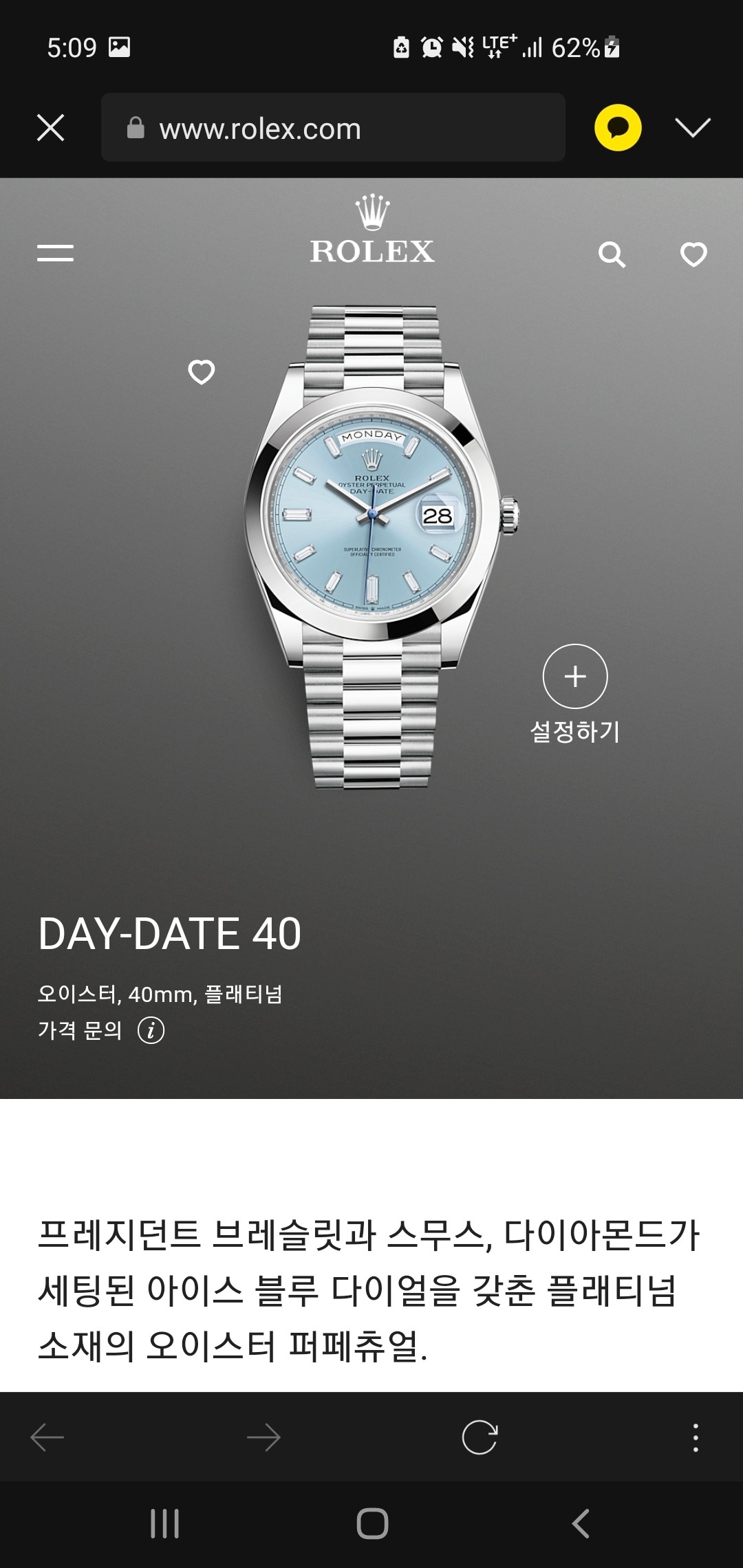Open the browser's three-dot menu

click(x=696, y=1437)
